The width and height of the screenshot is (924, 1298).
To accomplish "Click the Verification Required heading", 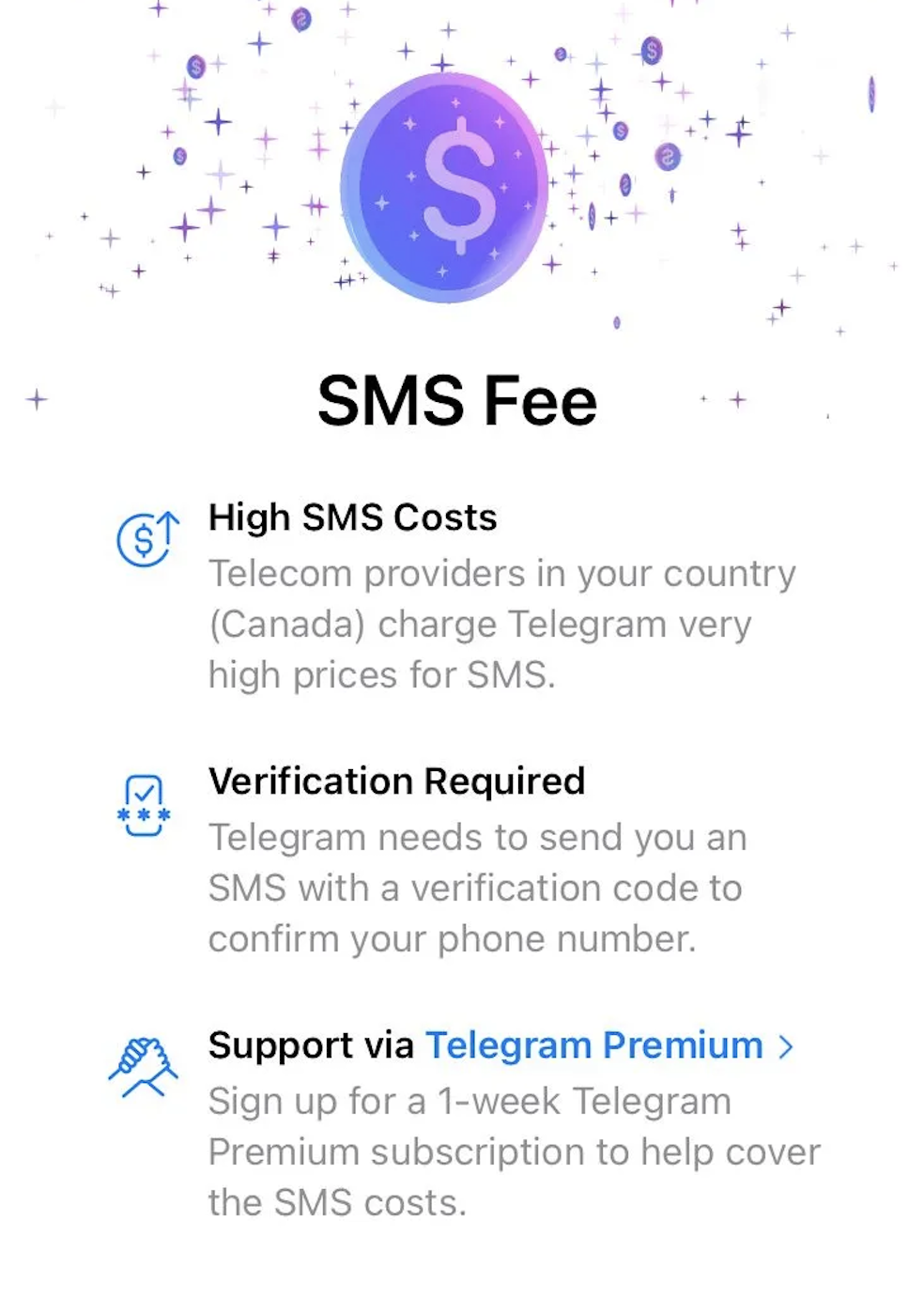I will click(x=397, y=781).
